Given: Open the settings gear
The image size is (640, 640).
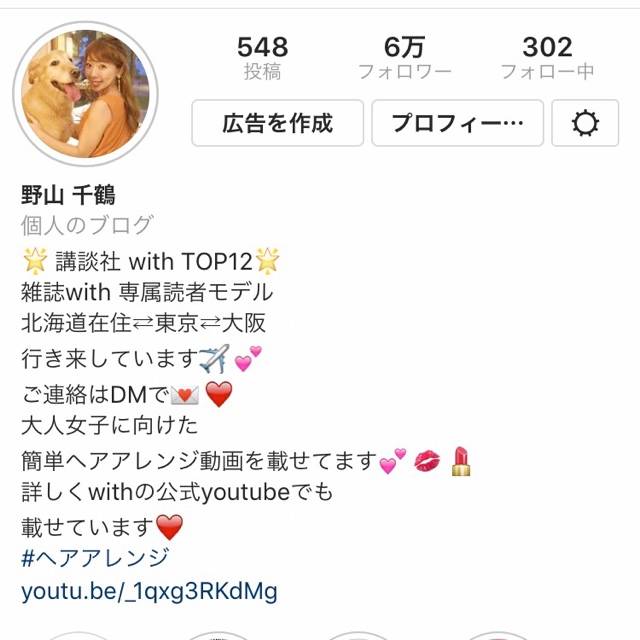Looking at the screenshot, I should [x=585, y=124].
